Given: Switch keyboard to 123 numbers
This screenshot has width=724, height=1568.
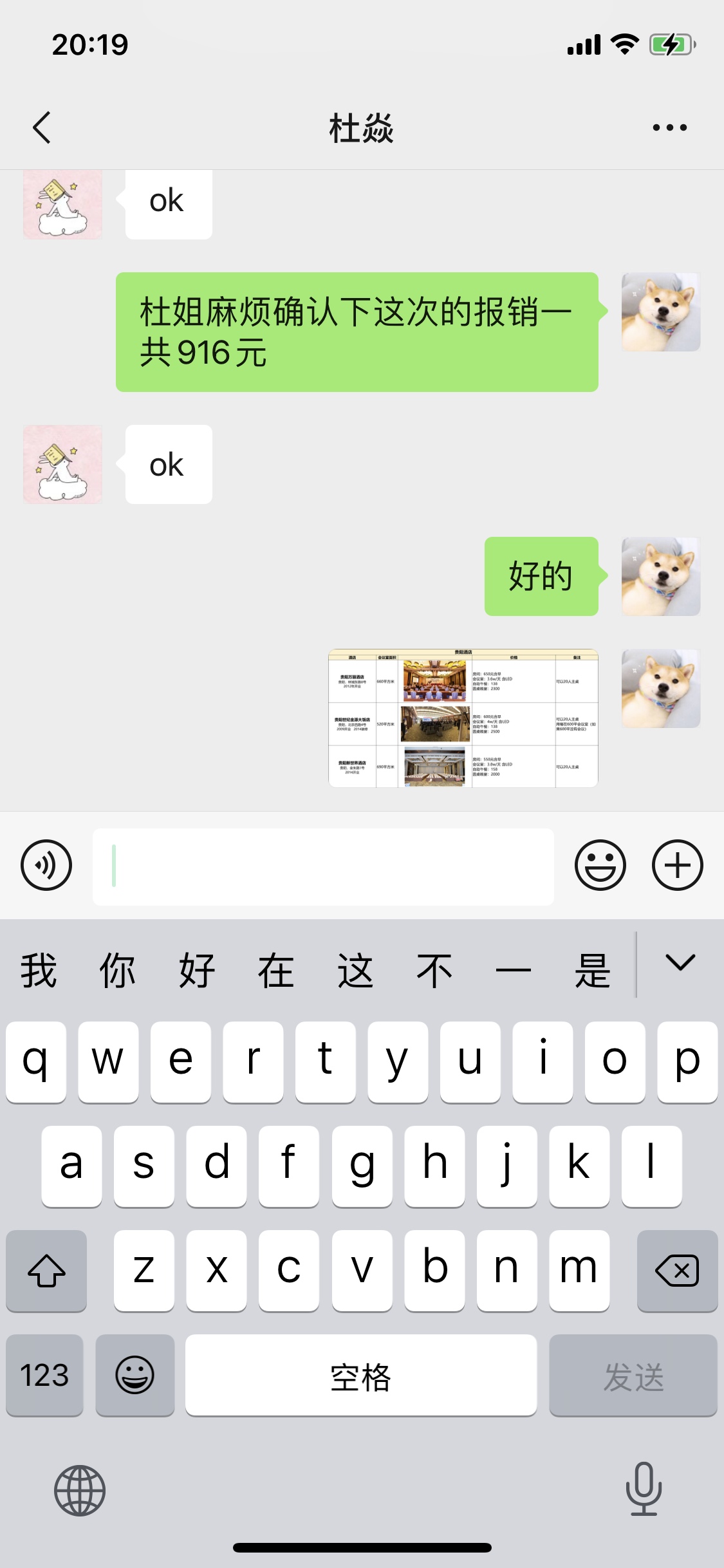Looking at the screenshot, I should click(x=44, y=1375).
